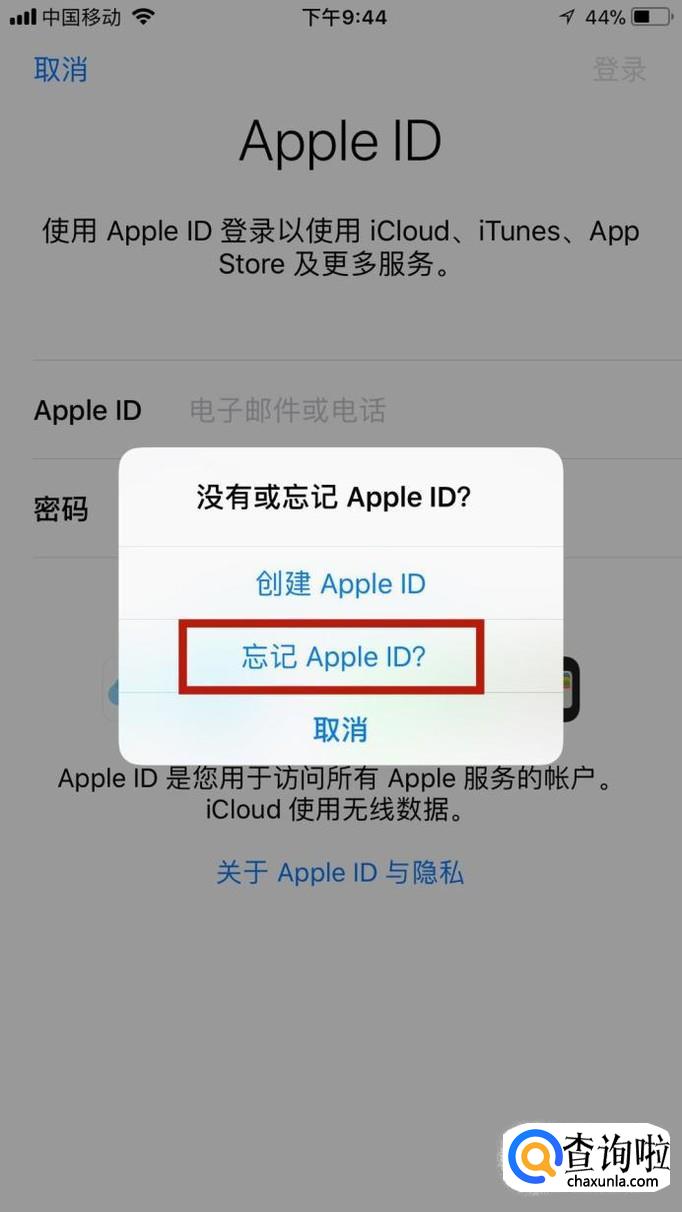Choose 忘记 Apple ID? in dialog
The image size is (682, 1212).
[333, 657]
